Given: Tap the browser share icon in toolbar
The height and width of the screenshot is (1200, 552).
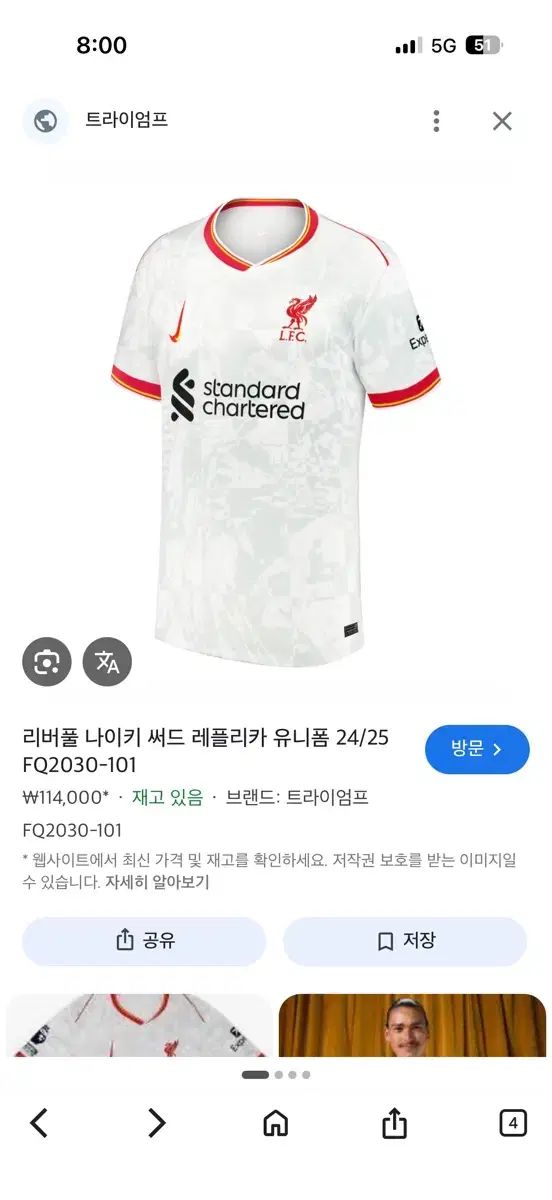Looking at the screenshot, I should coord(394,1122).
